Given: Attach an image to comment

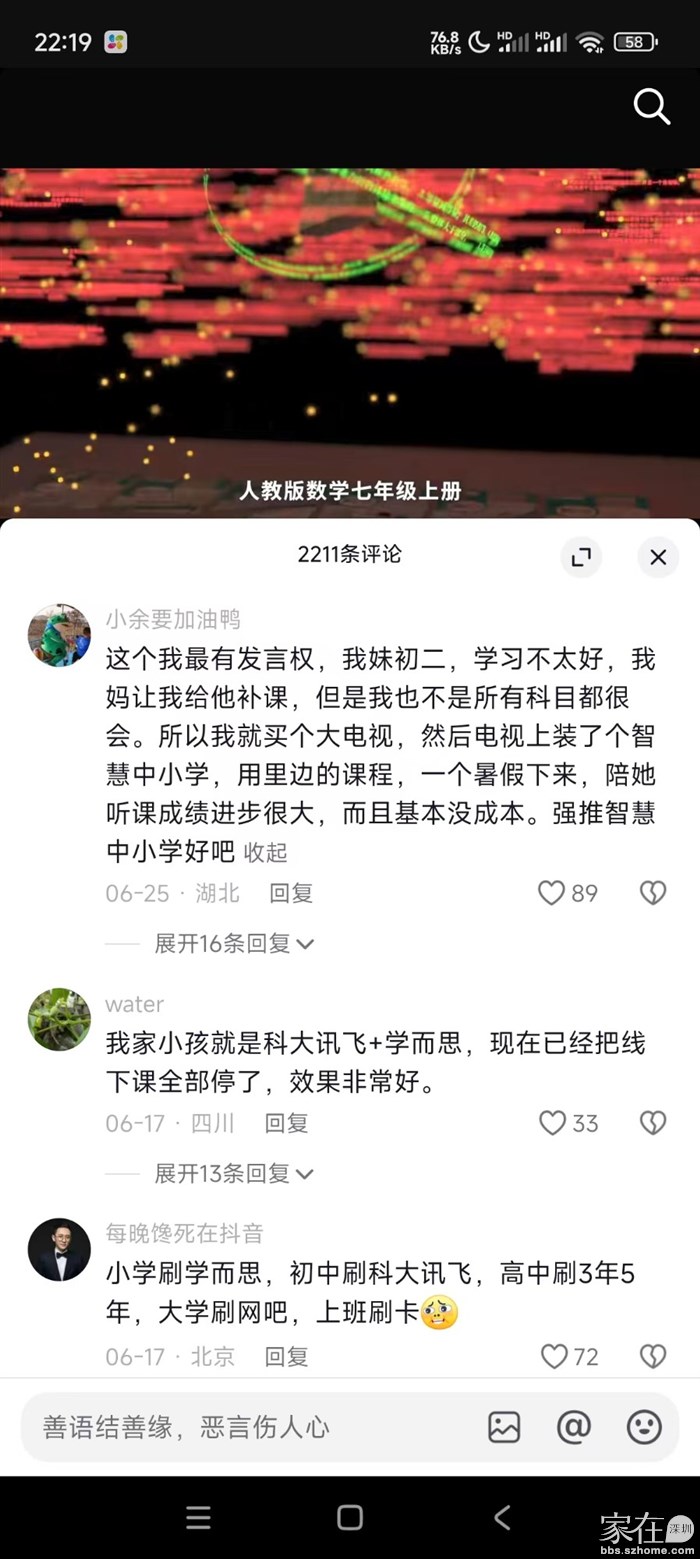Looking at the screenshot, I should pos(504,1427).
